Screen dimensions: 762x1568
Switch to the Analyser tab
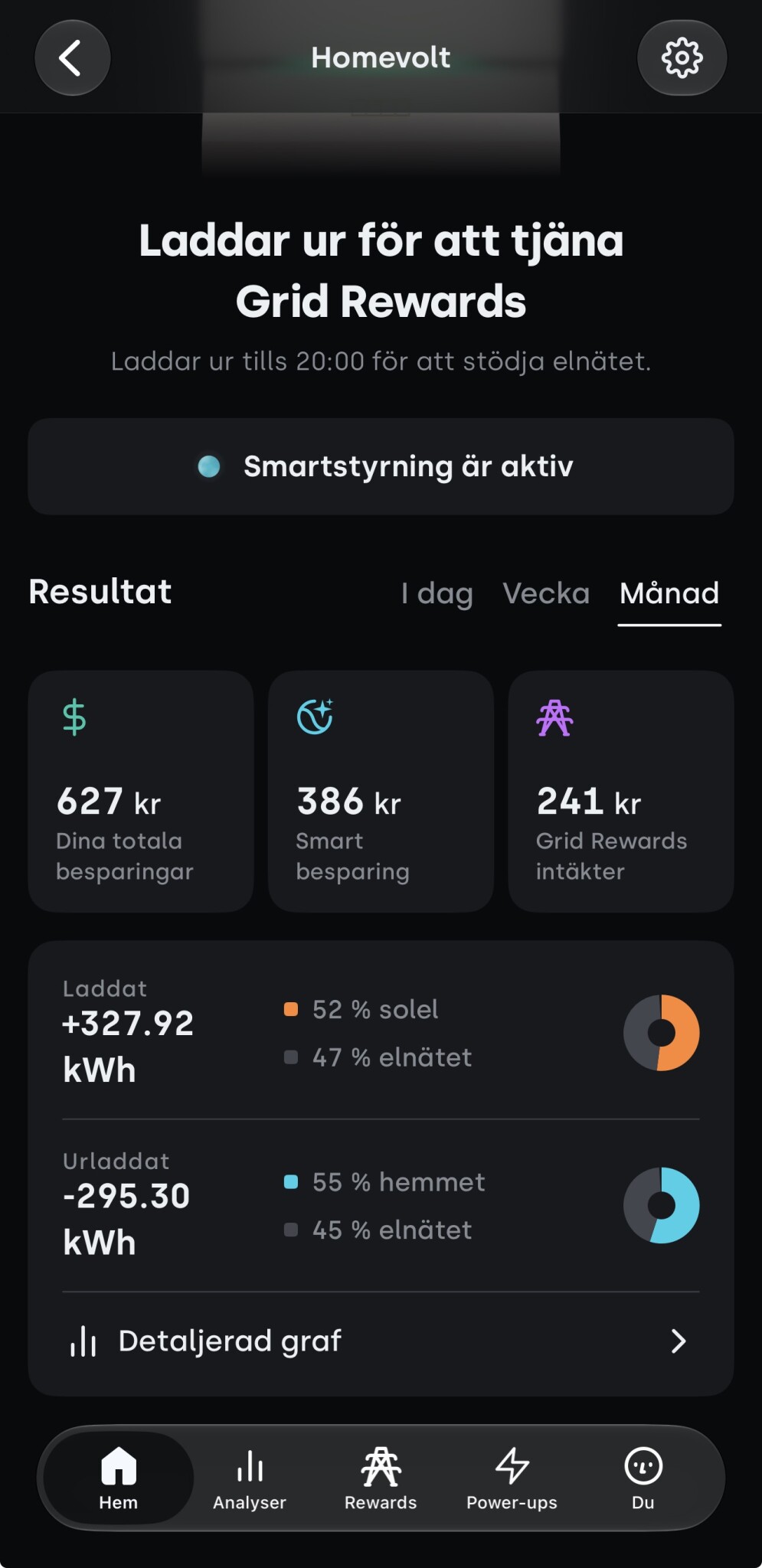[250, 1478]
